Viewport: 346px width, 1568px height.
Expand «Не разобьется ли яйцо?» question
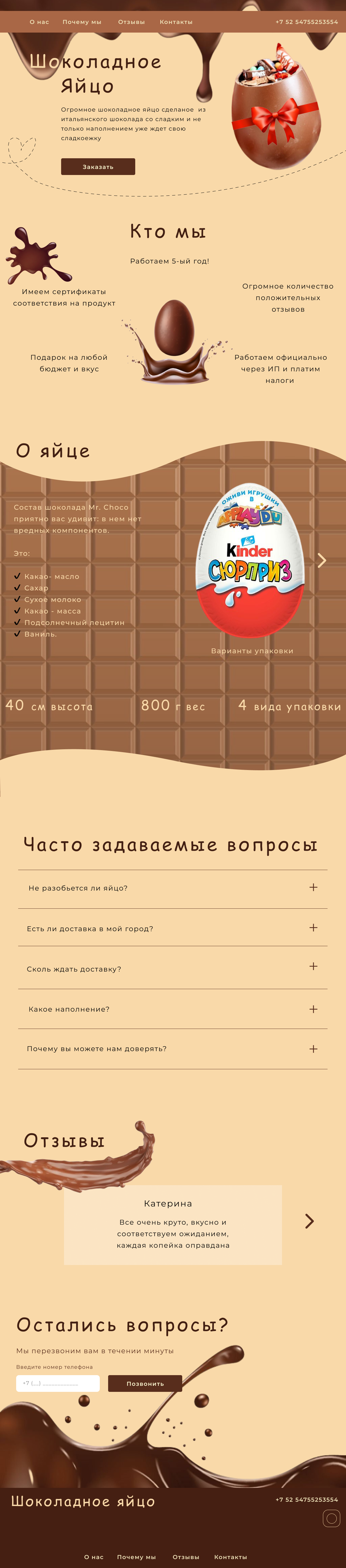tap(313, 887)
